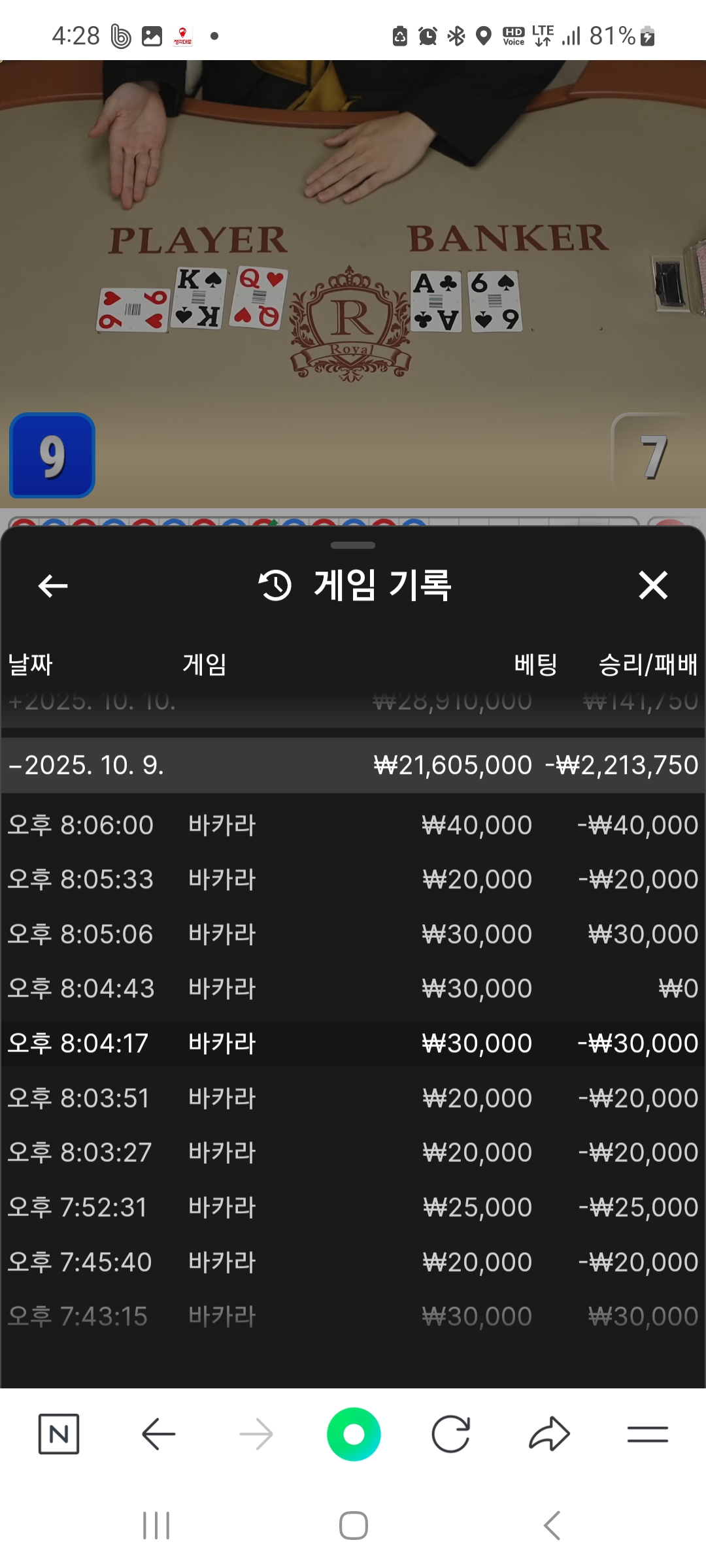
Task: Go back from the 게임 기록 panel
Action: (53, 585)
